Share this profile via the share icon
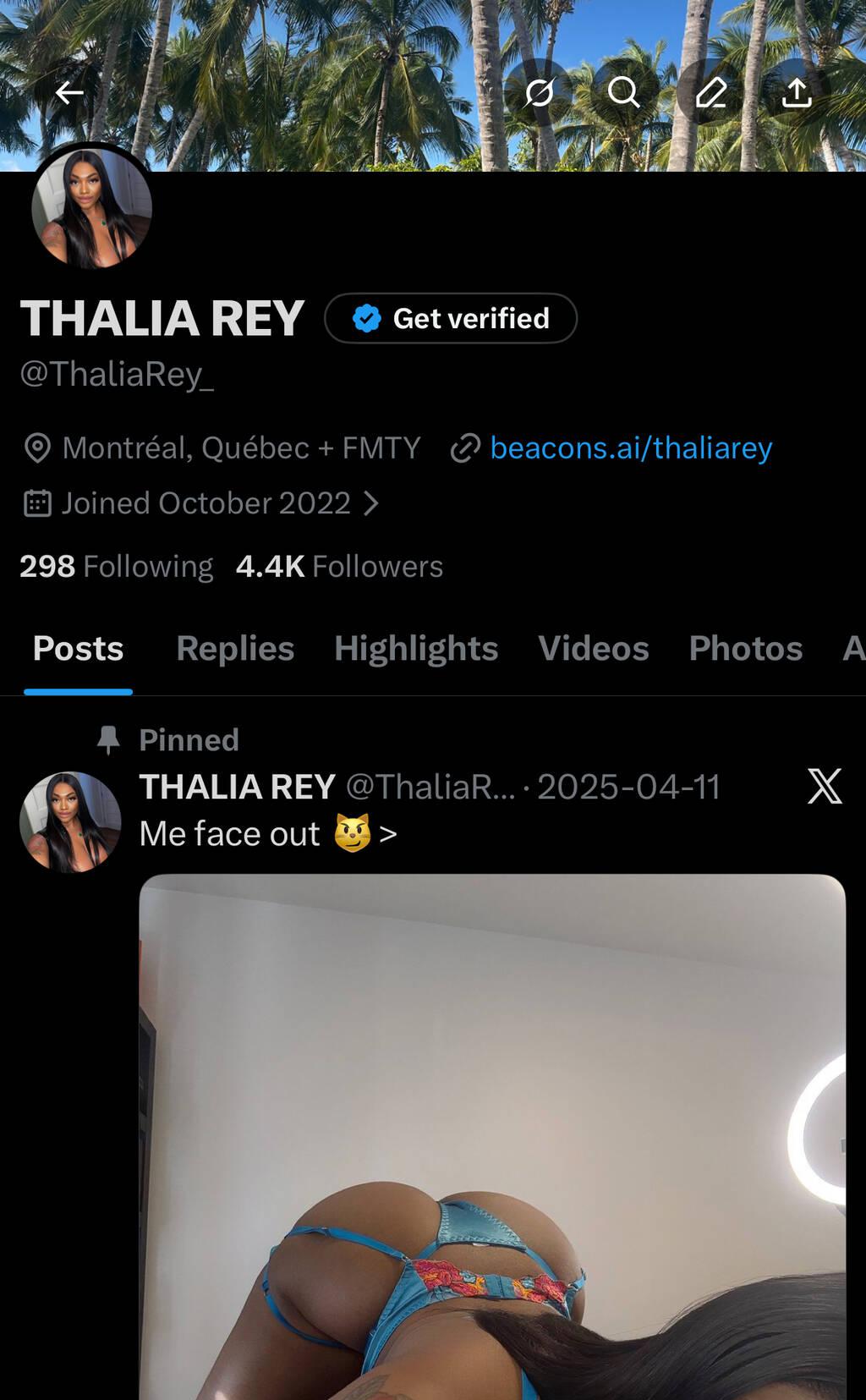 click(x=797, y=93)
